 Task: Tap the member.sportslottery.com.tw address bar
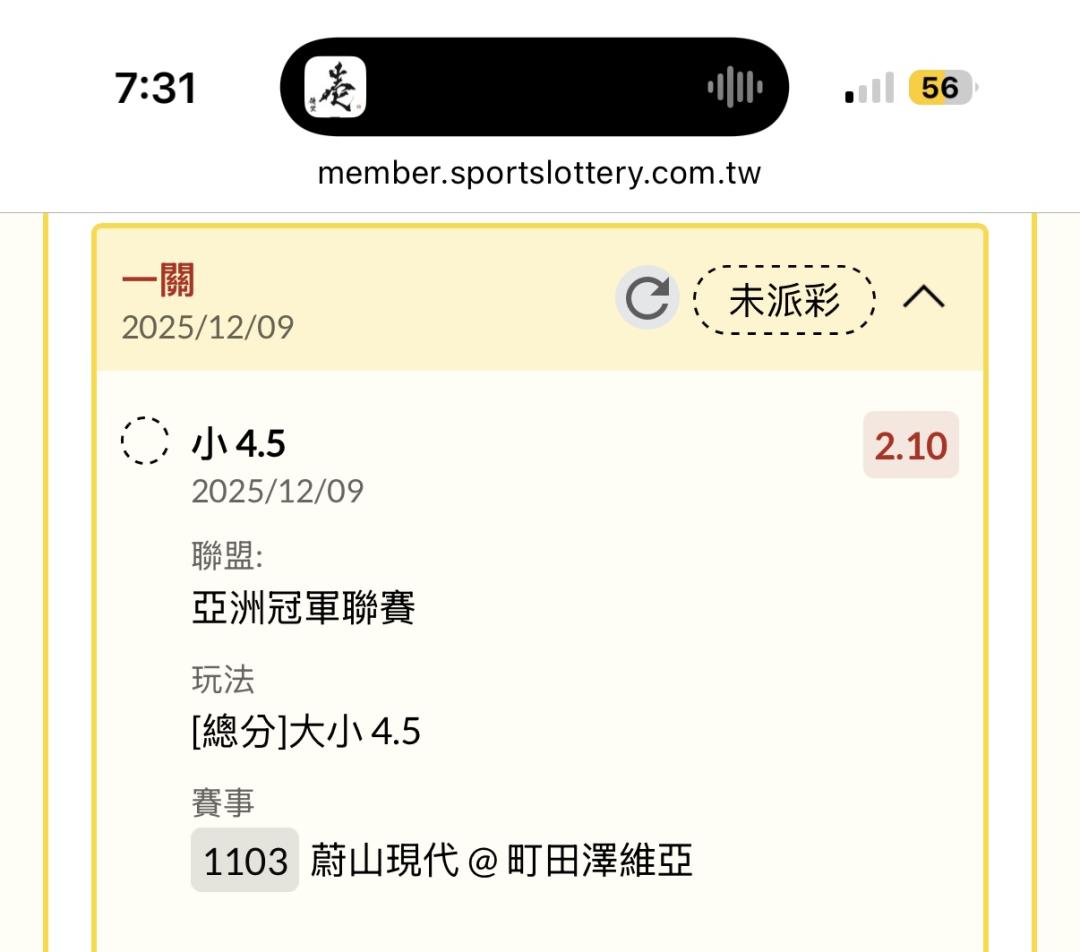[539, 173]
